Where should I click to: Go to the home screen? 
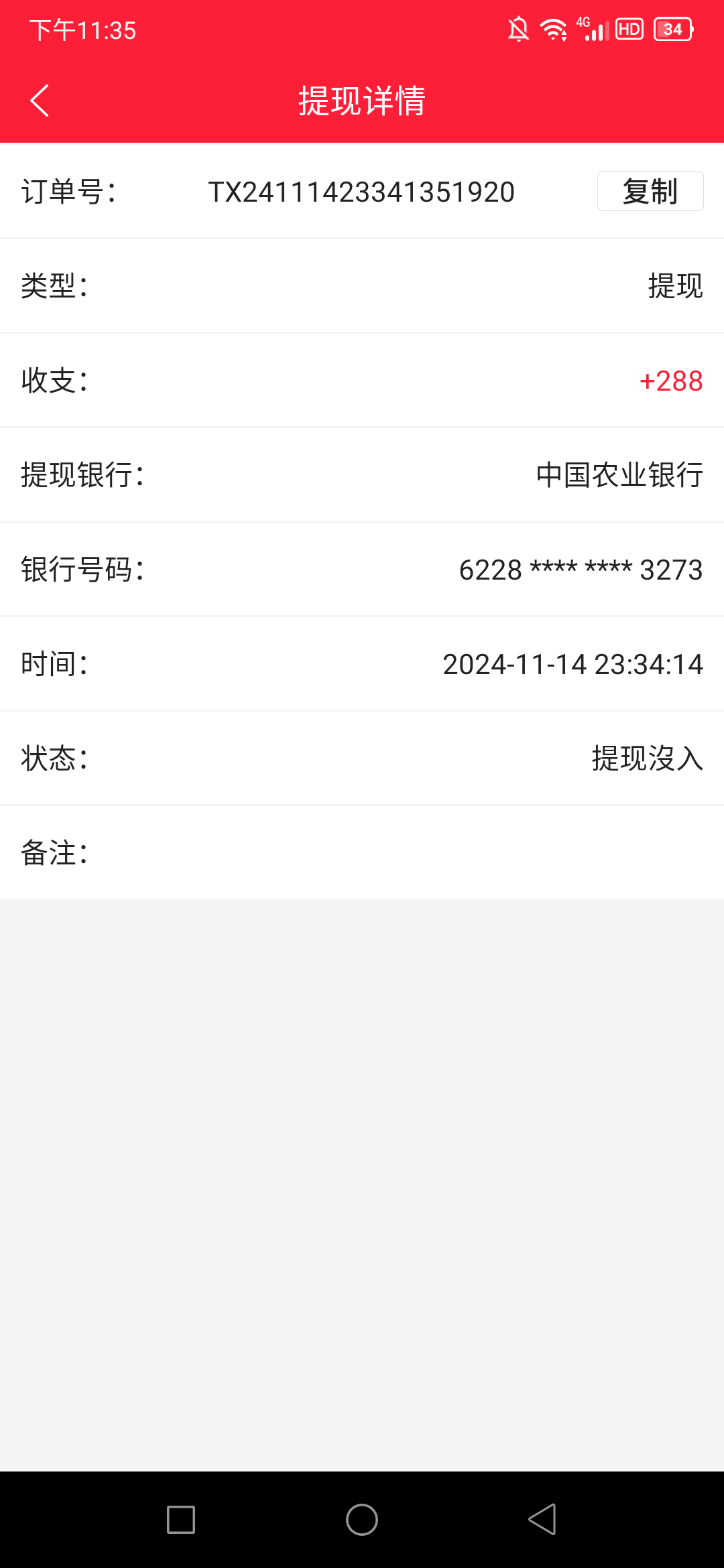362,1519
